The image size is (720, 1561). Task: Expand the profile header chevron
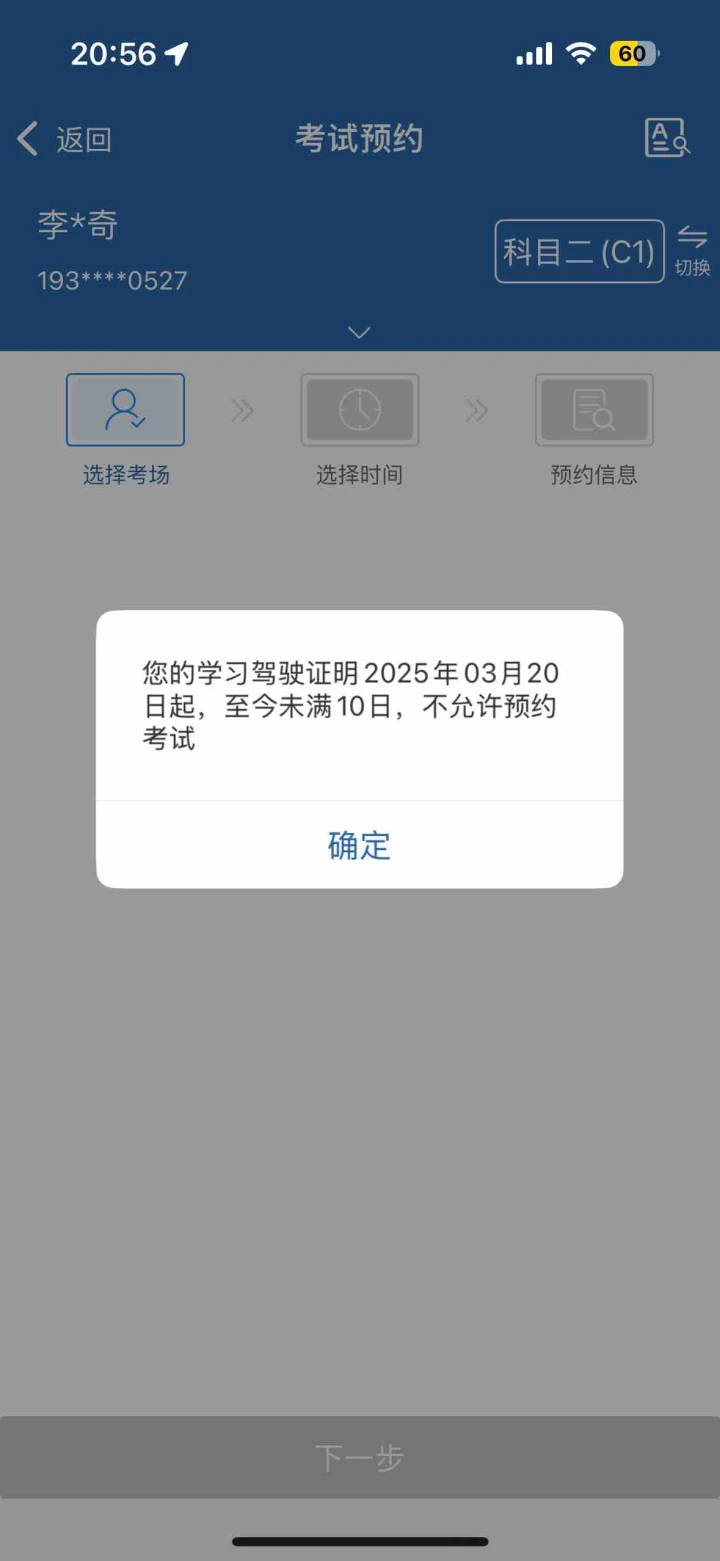[359, 332]
